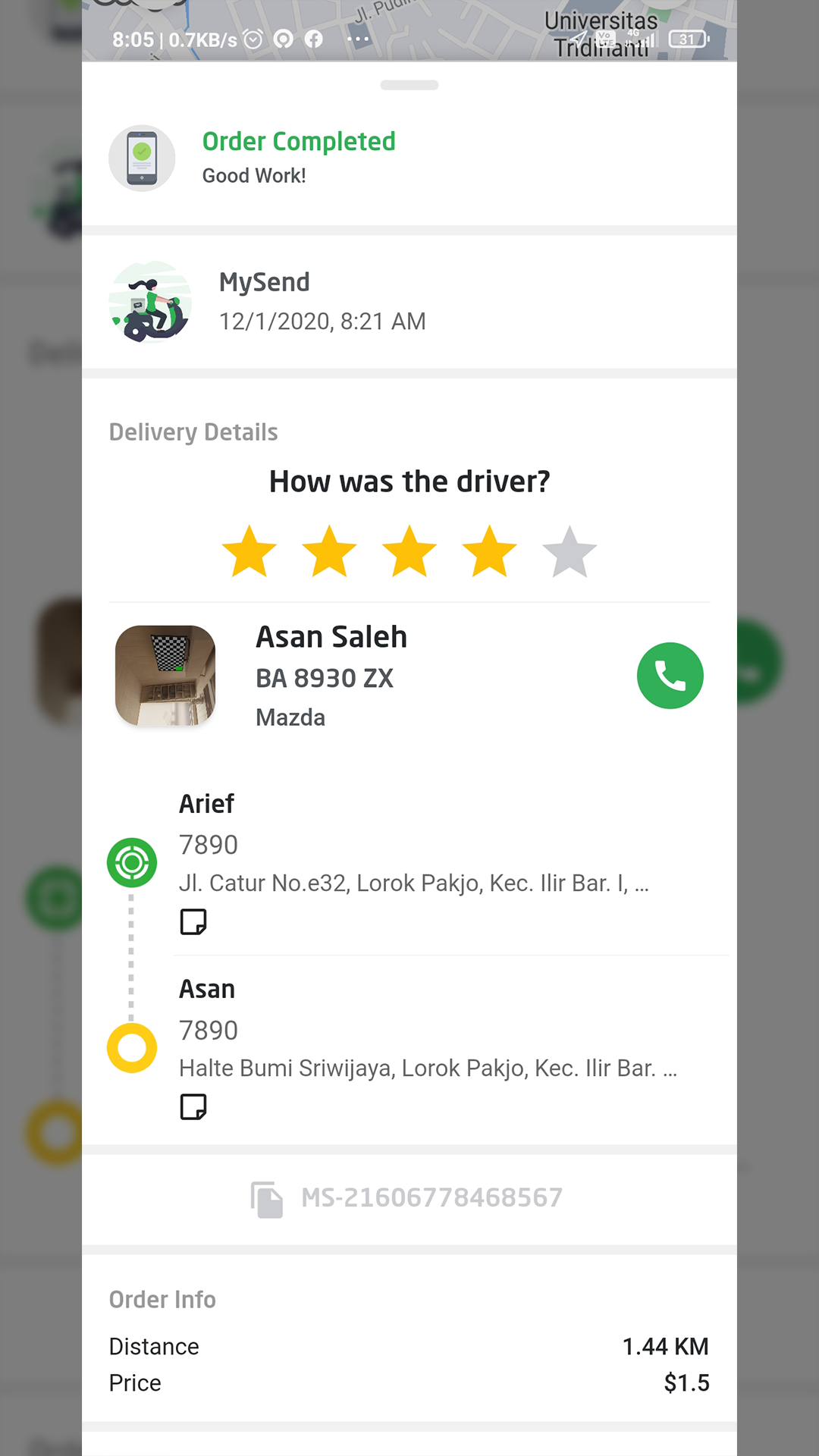Tap the bottom sheet drag handle
The height and width of the screenshot is (1456, 819).
[x=409, y=85]
